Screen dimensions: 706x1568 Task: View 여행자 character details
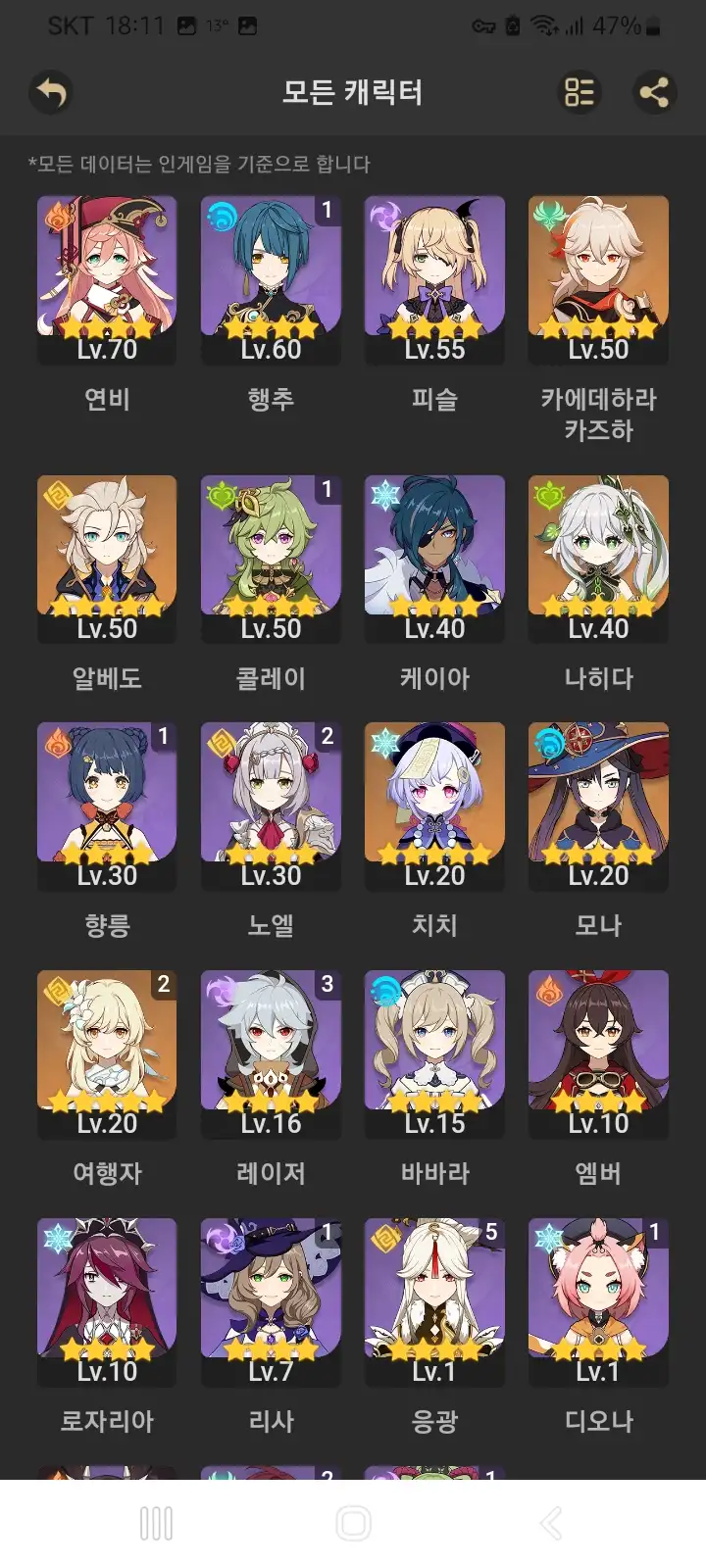(107, 1053)
